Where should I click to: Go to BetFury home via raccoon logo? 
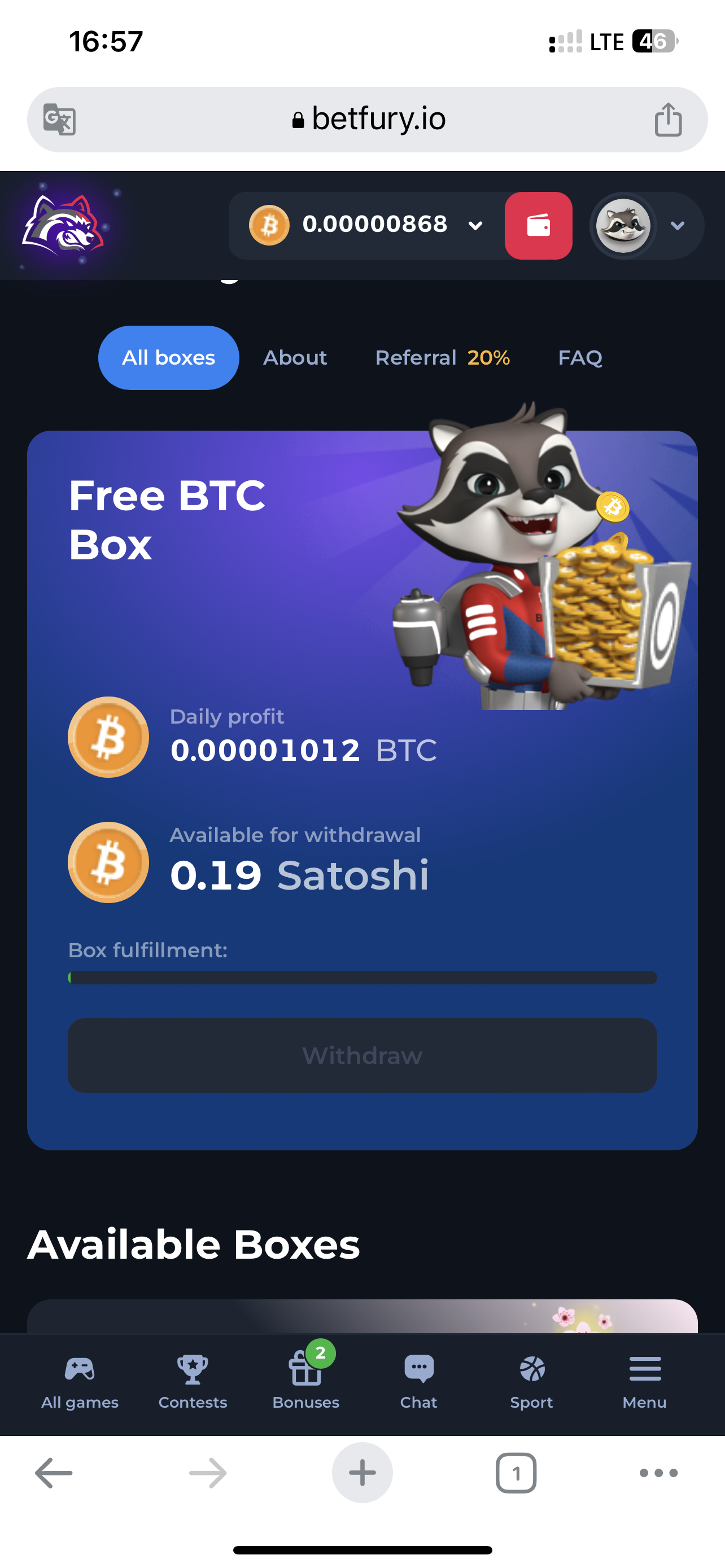click(62, 226)
